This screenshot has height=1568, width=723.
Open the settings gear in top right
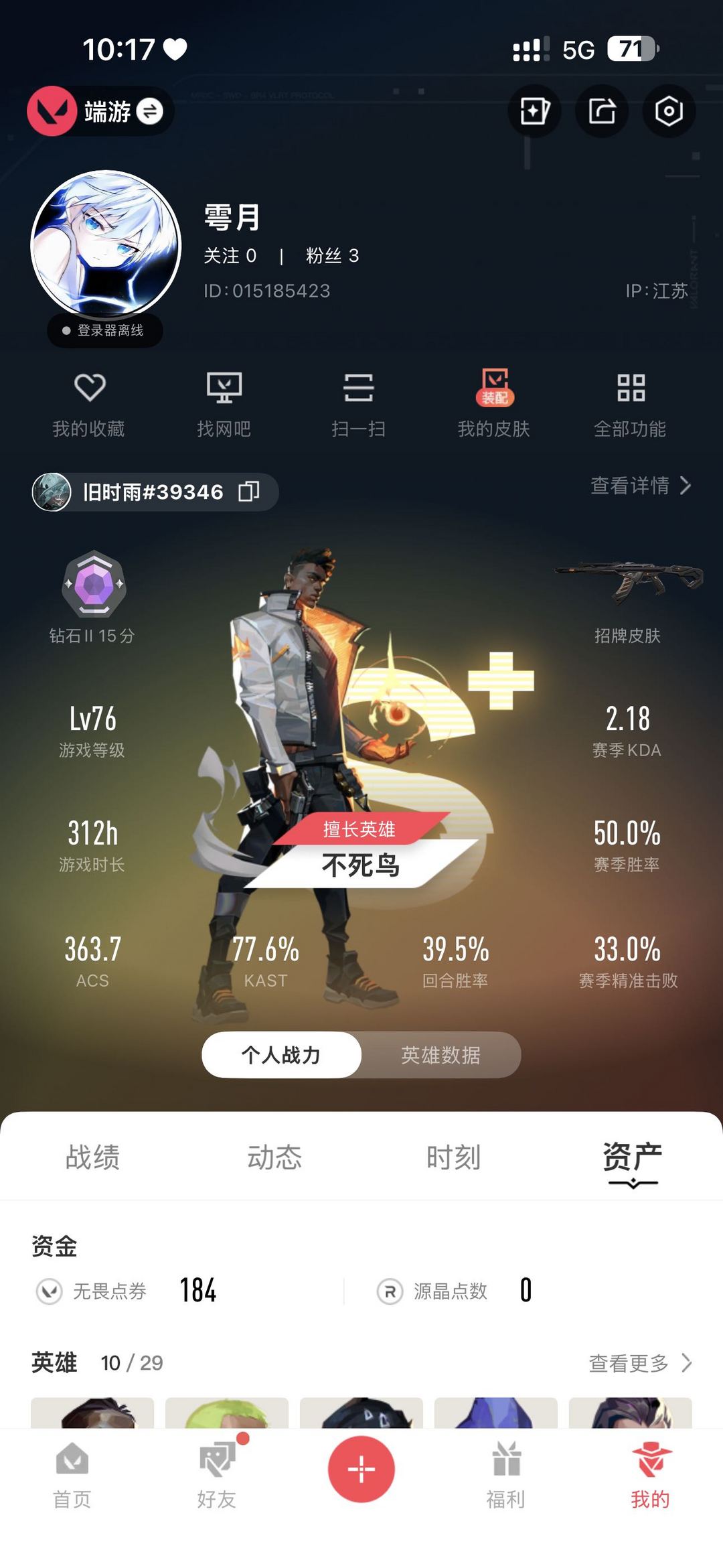click(668, 112)
